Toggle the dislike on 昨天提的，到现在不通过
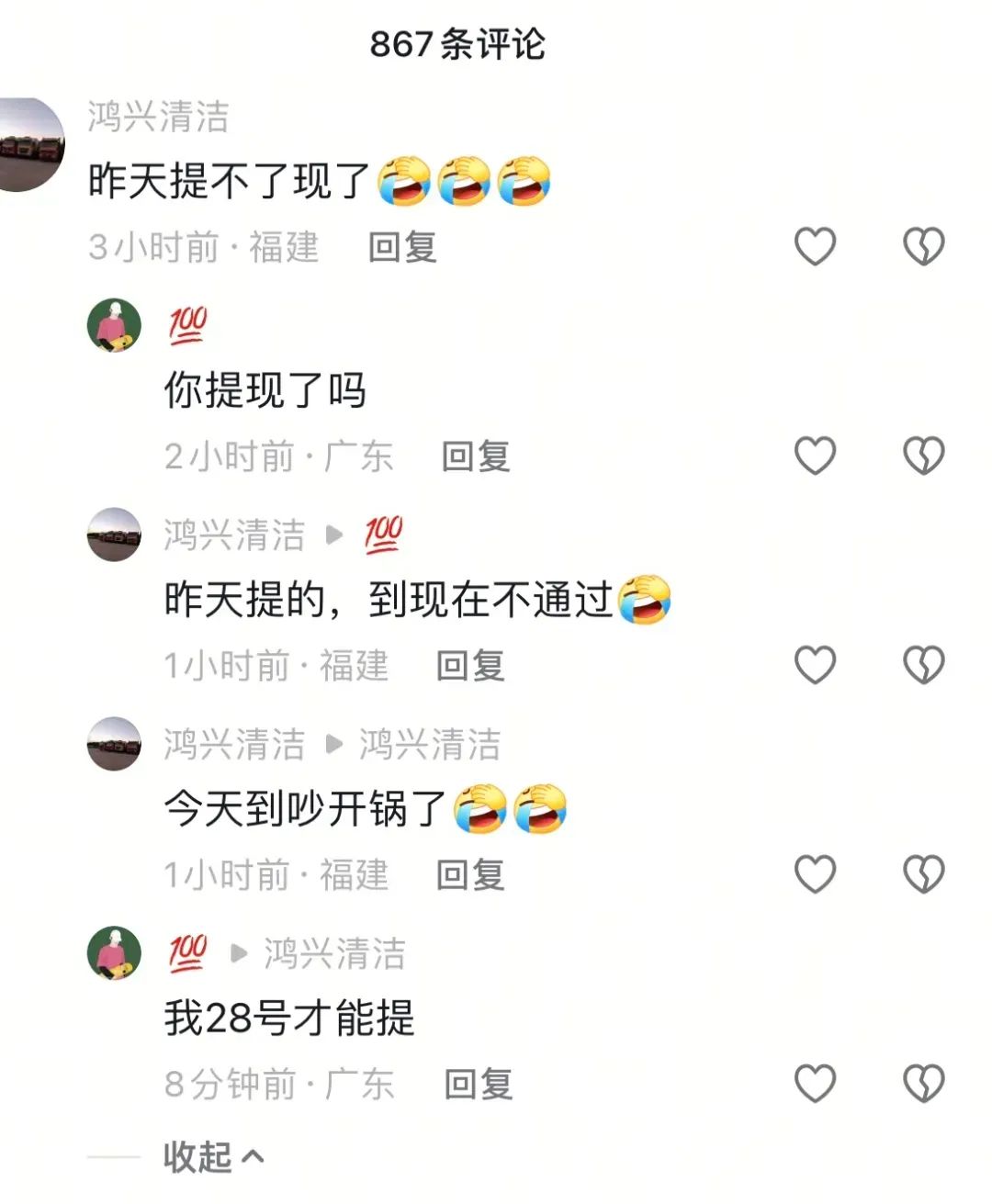Image resolution: width=992 pixels, height=1204 pixels. (x=924, y=663)
